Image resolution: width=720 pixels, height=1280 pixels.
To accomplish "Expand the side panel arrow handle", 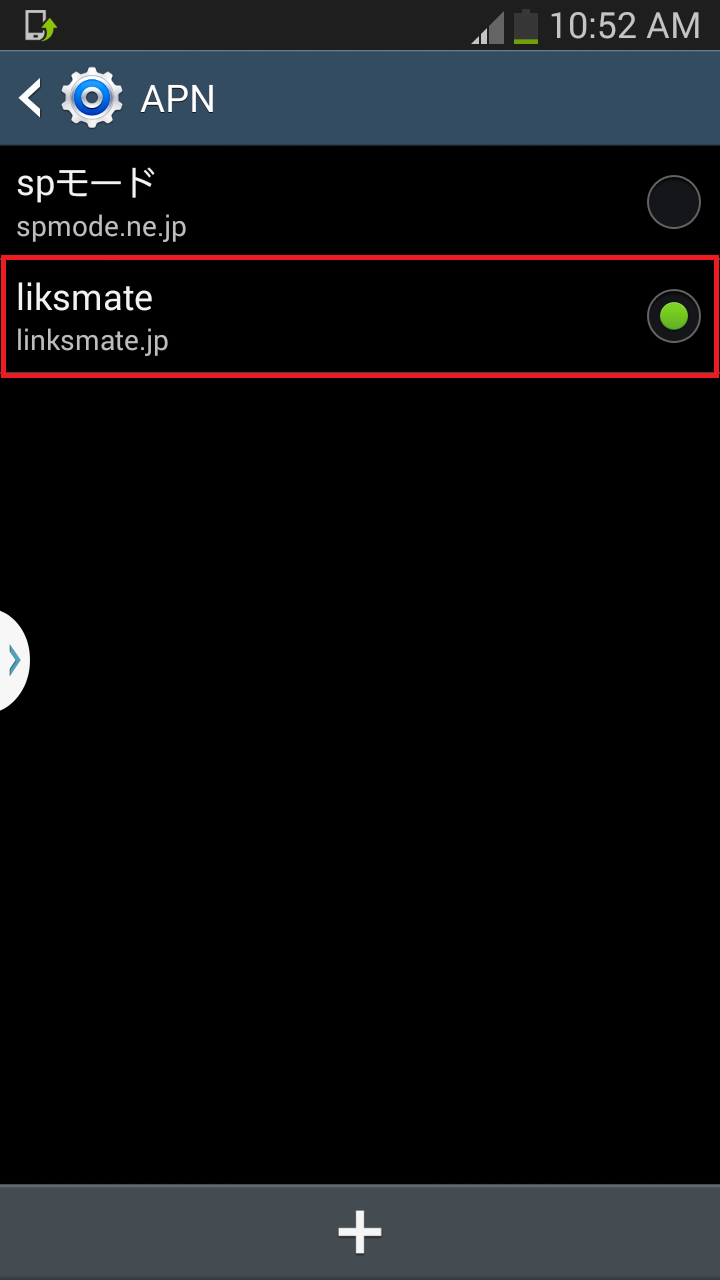I will (14, 660).
